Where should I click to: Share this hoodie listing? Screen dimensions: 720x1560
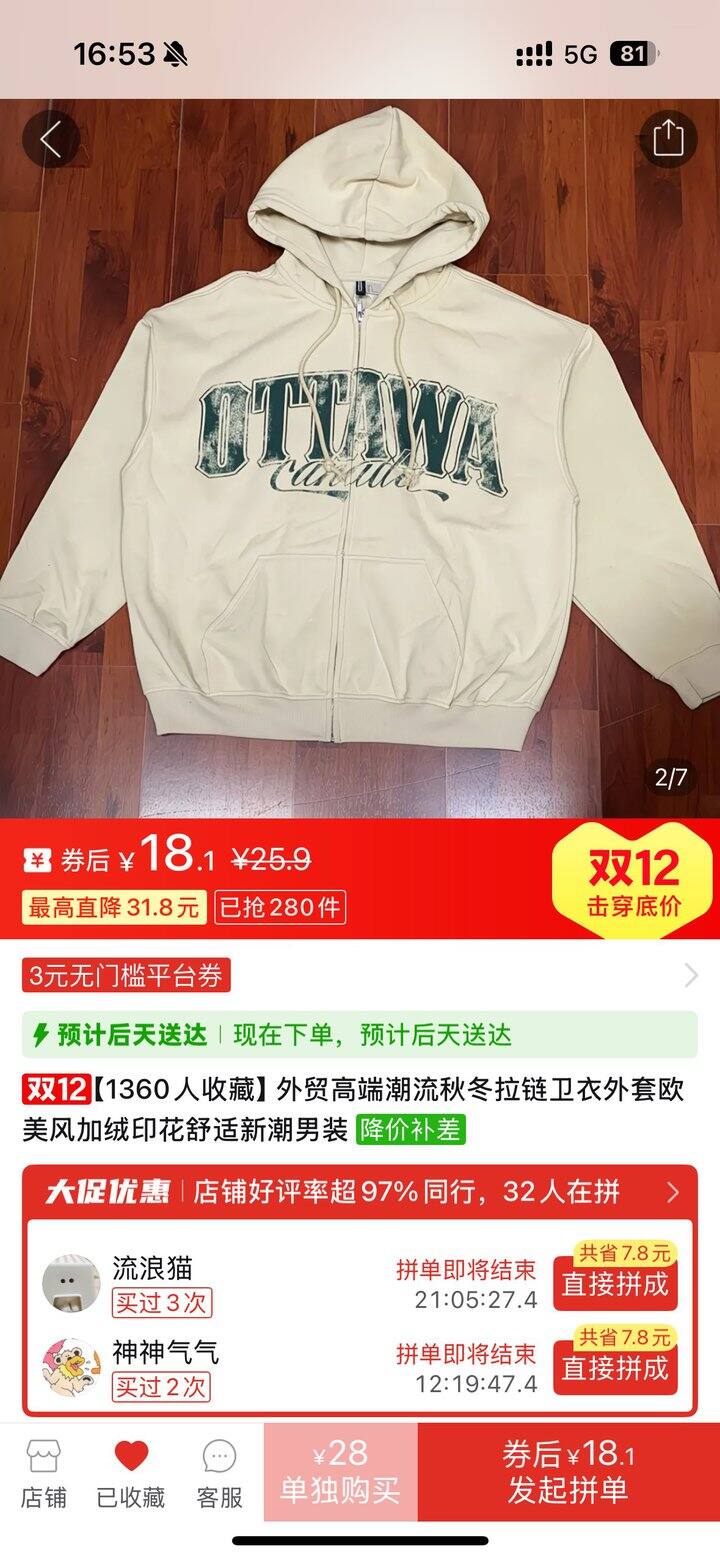(668, 138)
